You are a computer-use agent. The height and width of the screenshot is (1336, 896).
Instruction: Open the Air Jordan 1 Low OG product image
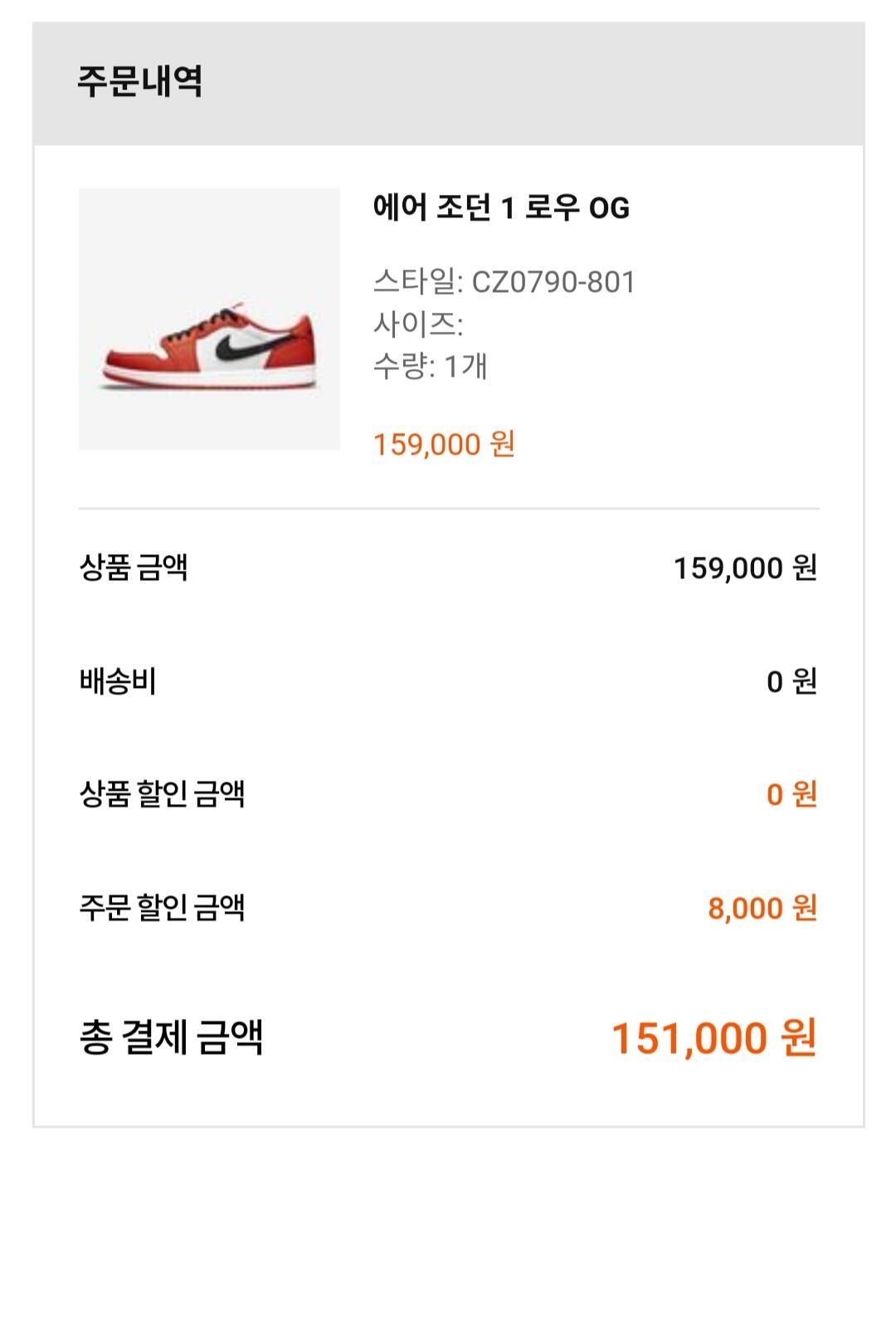[x=209, y=319]
